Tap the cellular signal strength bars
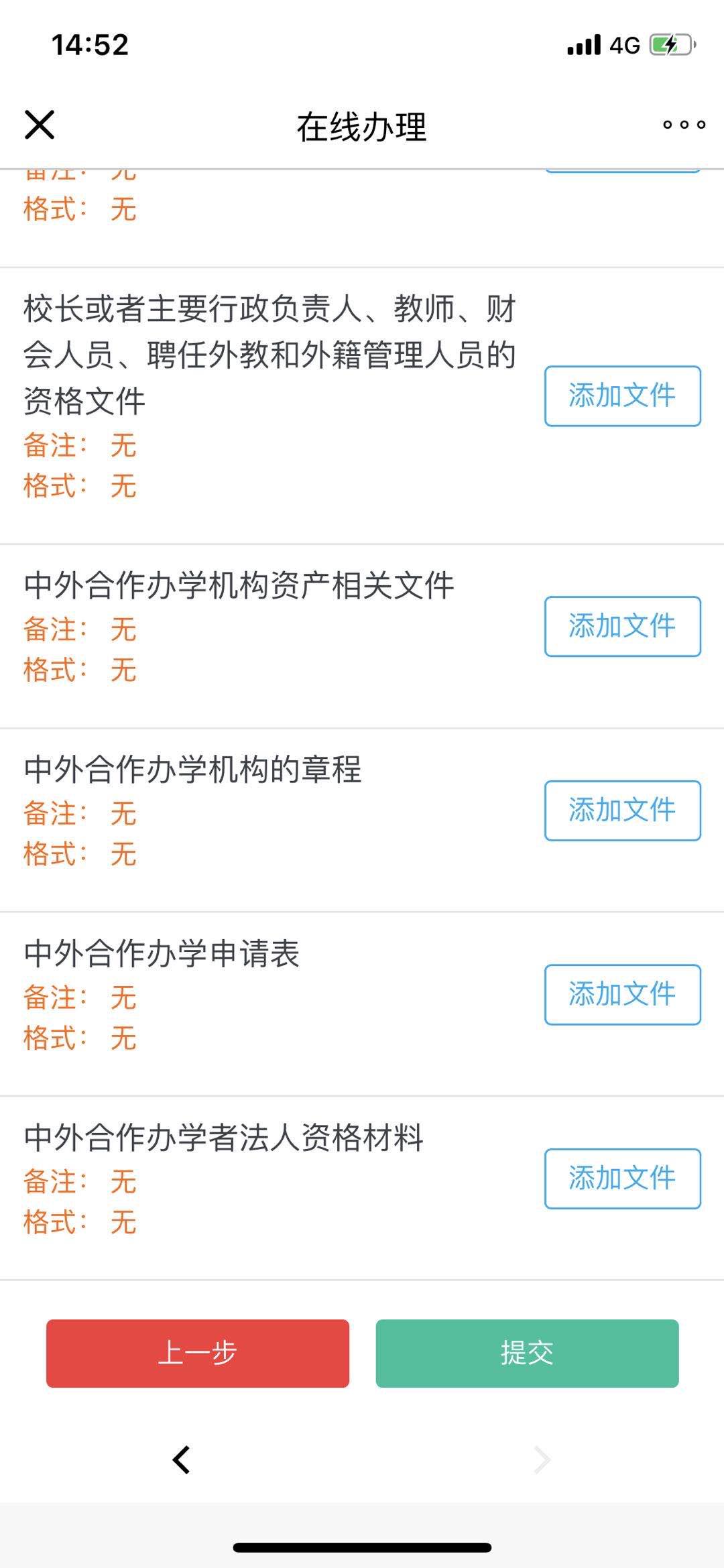This screenshot has width=724, height=1568. click(584, 45)
